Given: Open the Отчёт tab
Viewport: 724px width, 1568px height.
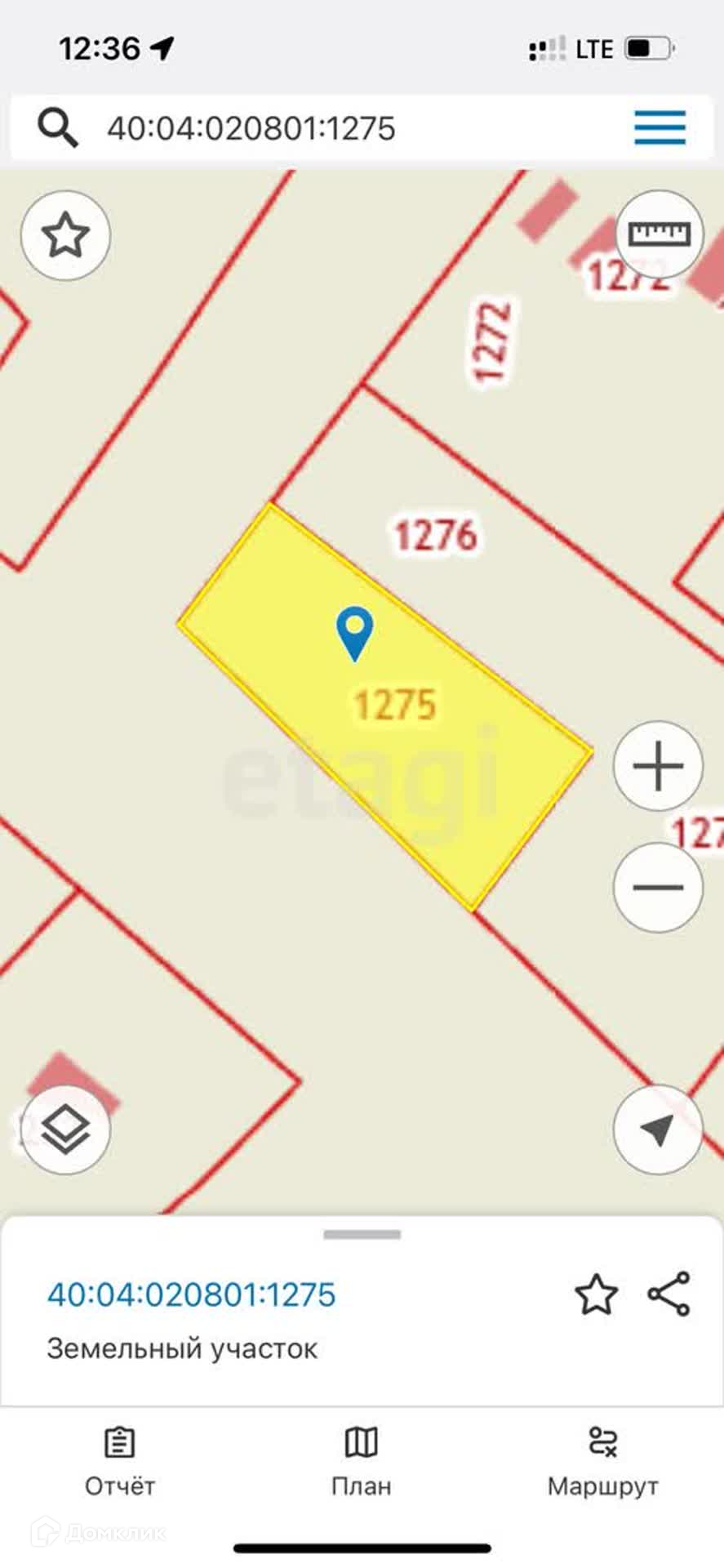Looking at the screenshot, I should [x=120, y=1462].
